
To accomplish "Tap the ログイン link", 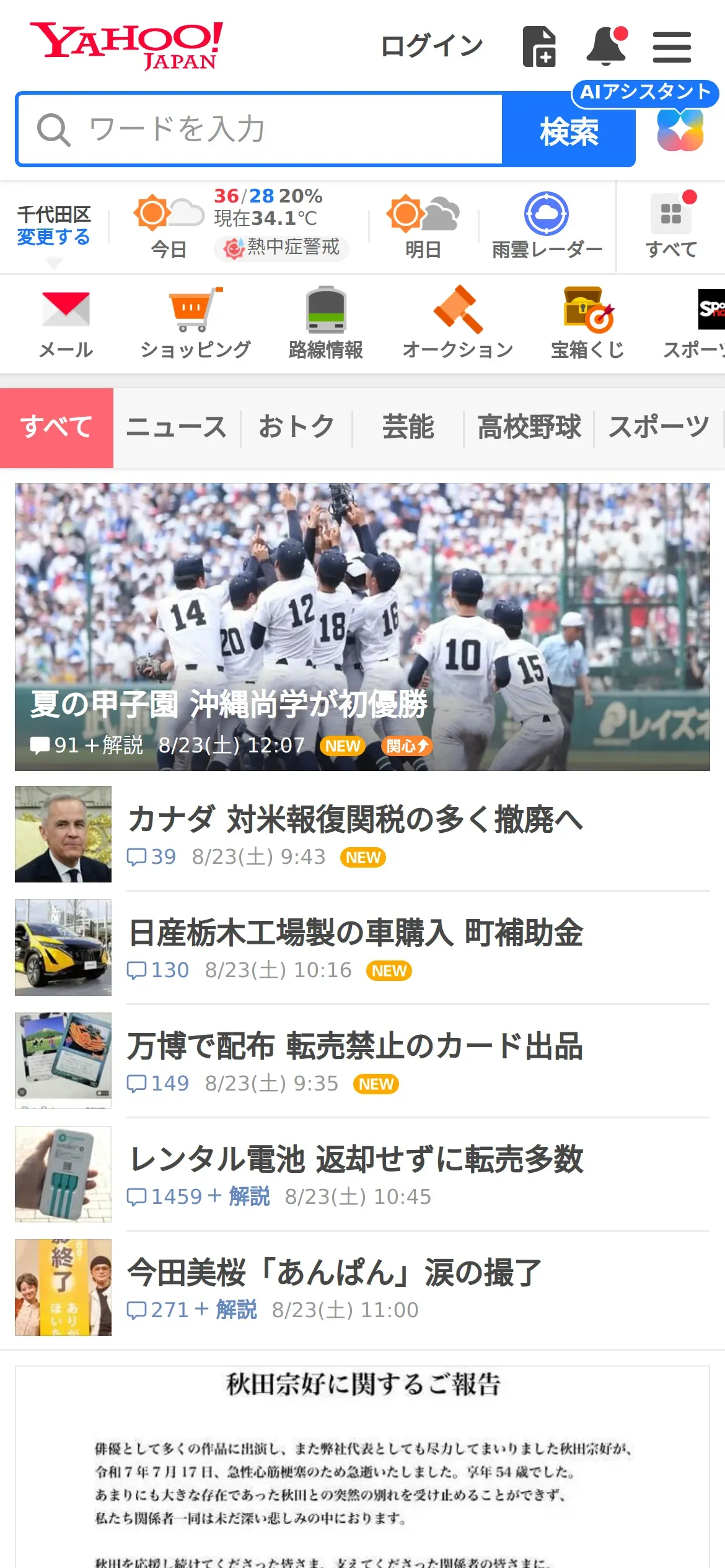I will [x=431, y=46].
